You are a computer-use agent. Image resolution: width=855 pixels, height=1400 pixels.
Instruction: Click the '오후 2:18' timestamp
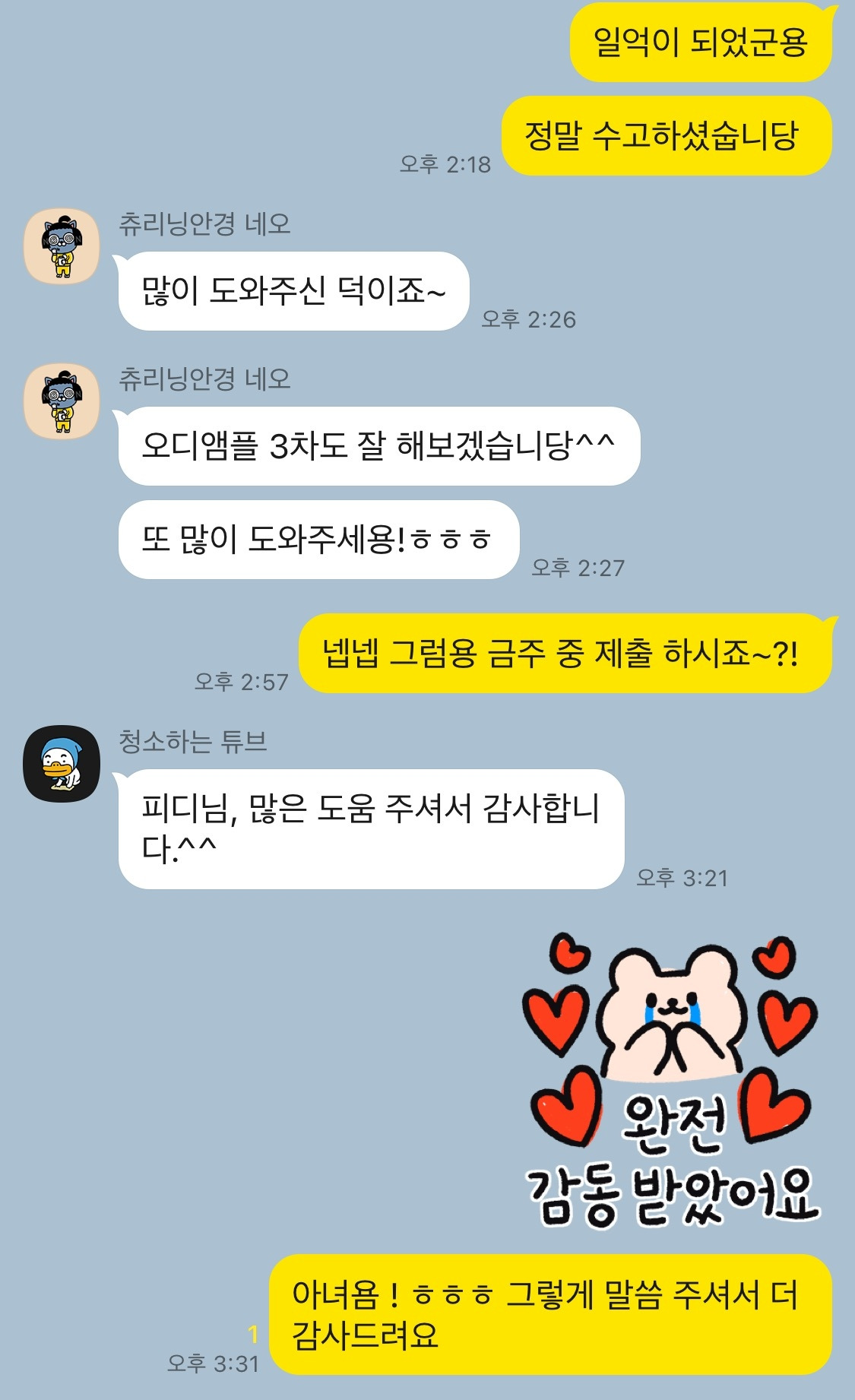click(x=446, y=162)
